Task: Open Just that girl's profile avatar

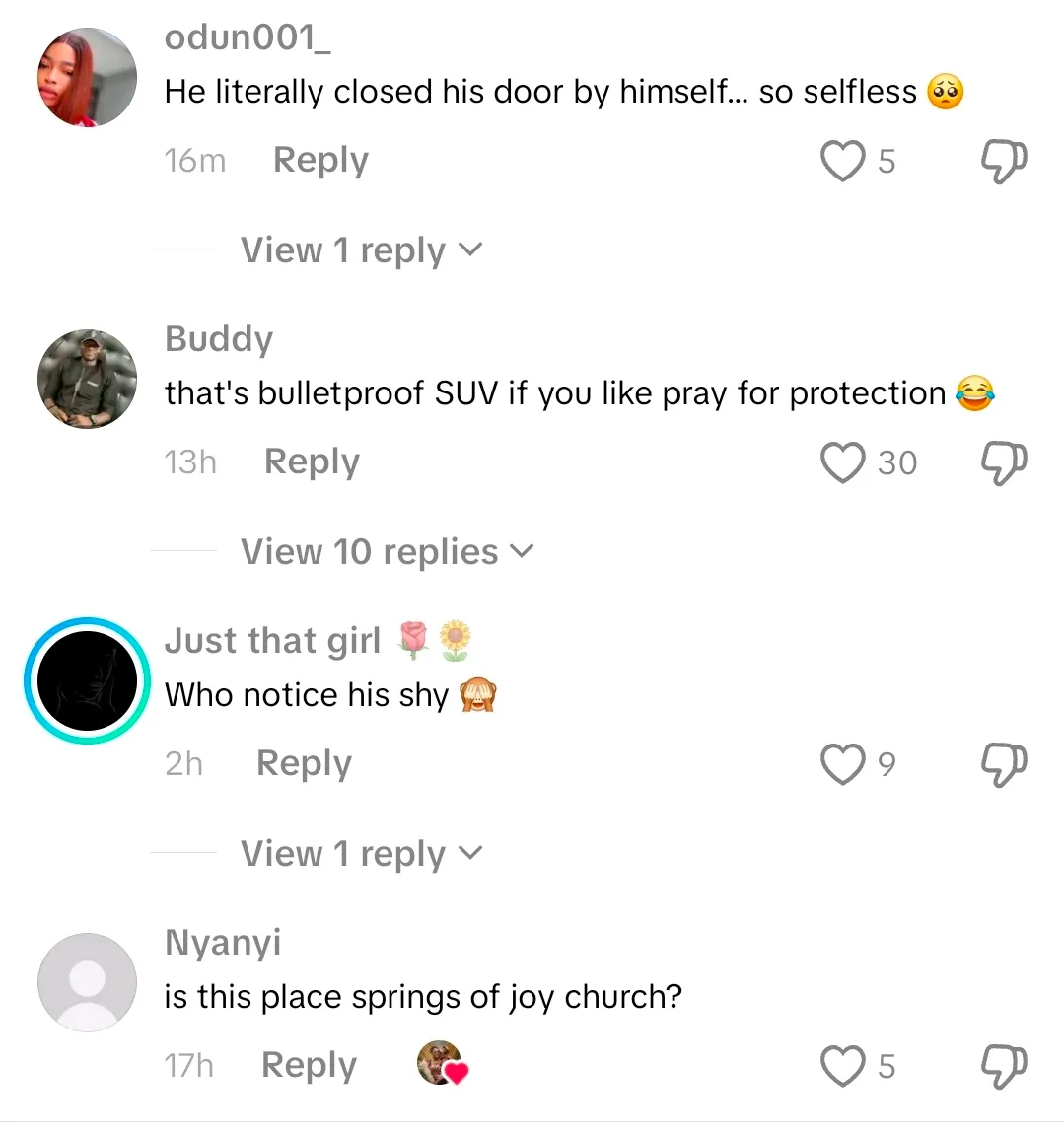Action: click(87, 680)
